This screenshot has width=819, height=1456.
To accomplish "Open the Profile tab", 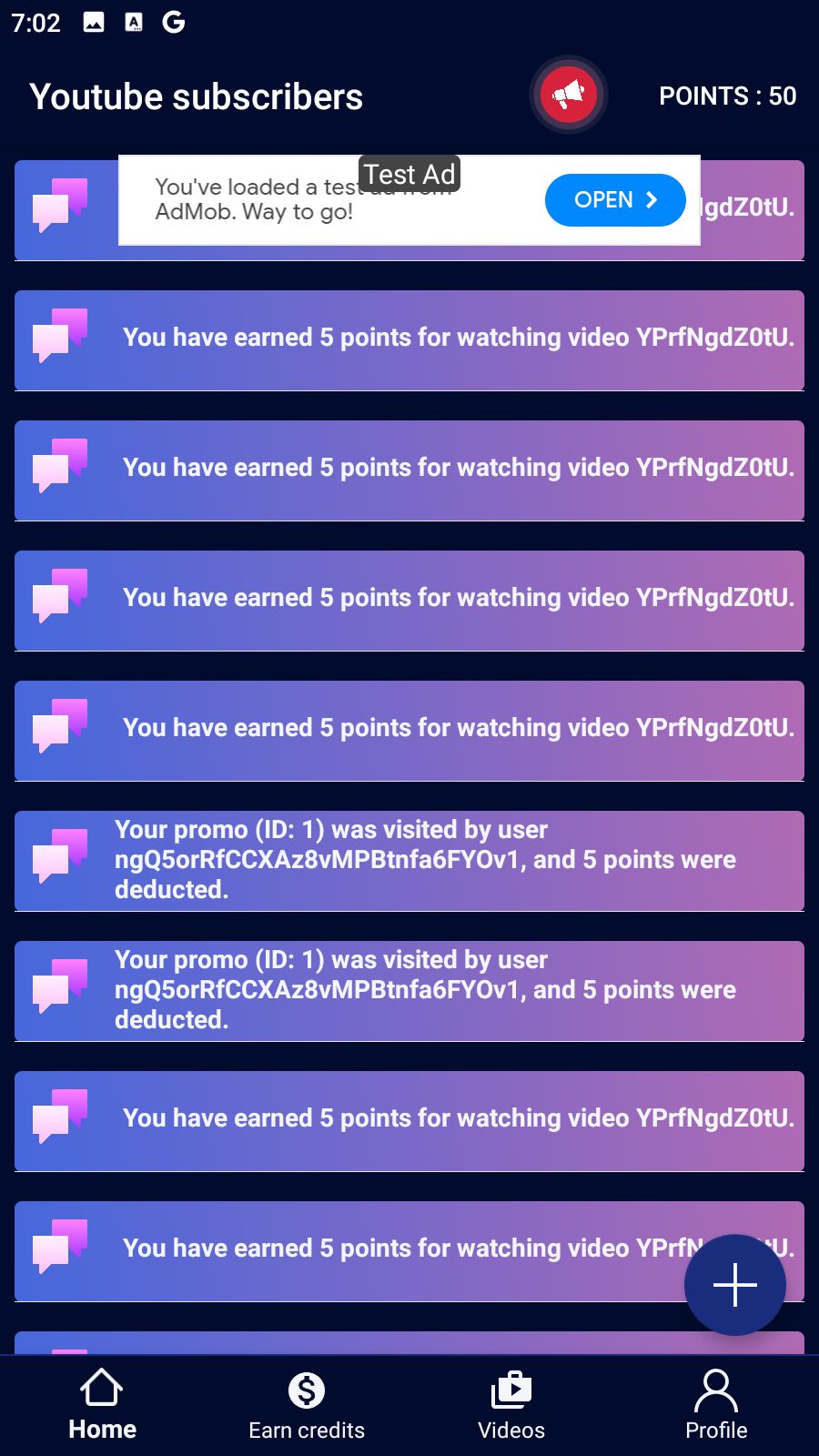I will click(x=716, y=1406).
